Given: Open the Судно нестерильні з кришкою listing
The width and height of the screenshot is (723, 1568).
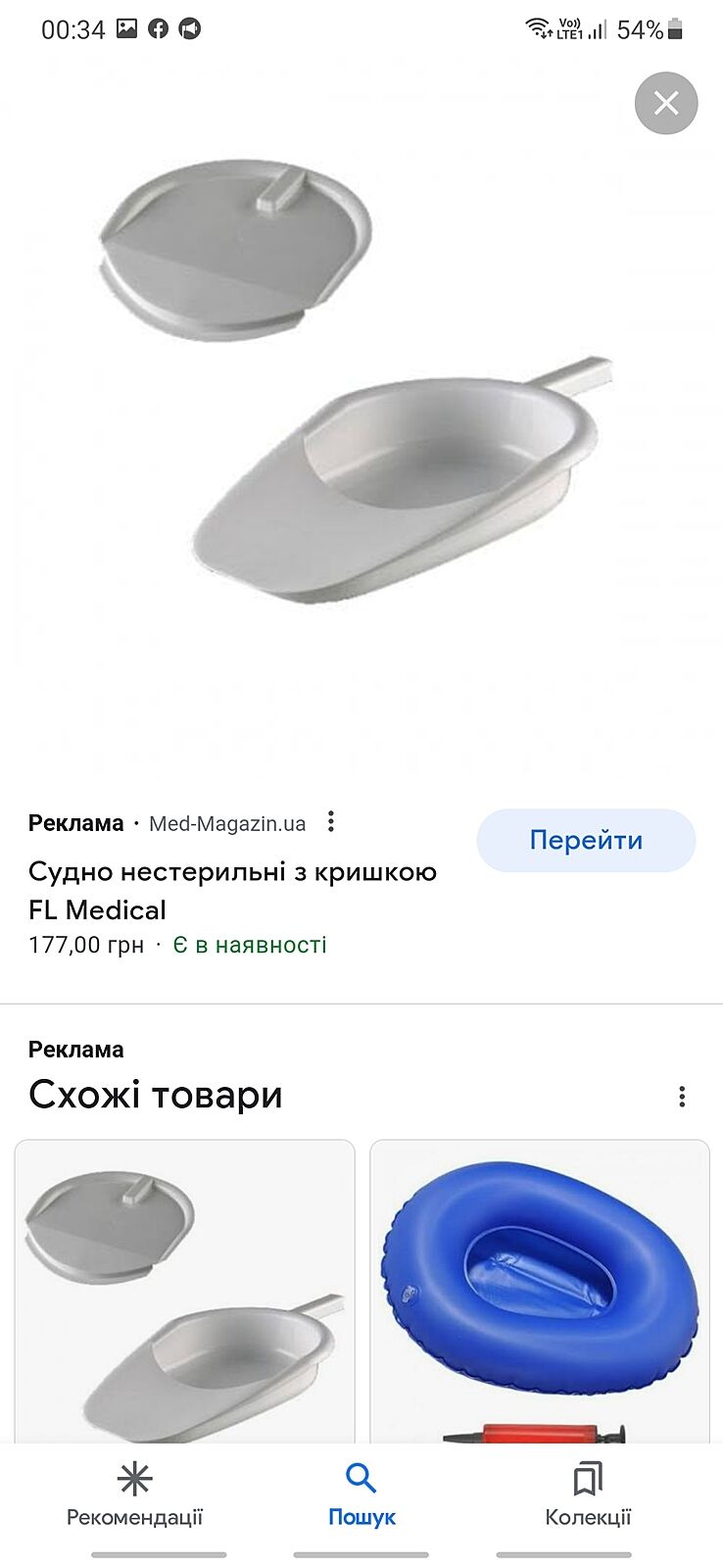Looking at the screenshot, I should [232, 890].
